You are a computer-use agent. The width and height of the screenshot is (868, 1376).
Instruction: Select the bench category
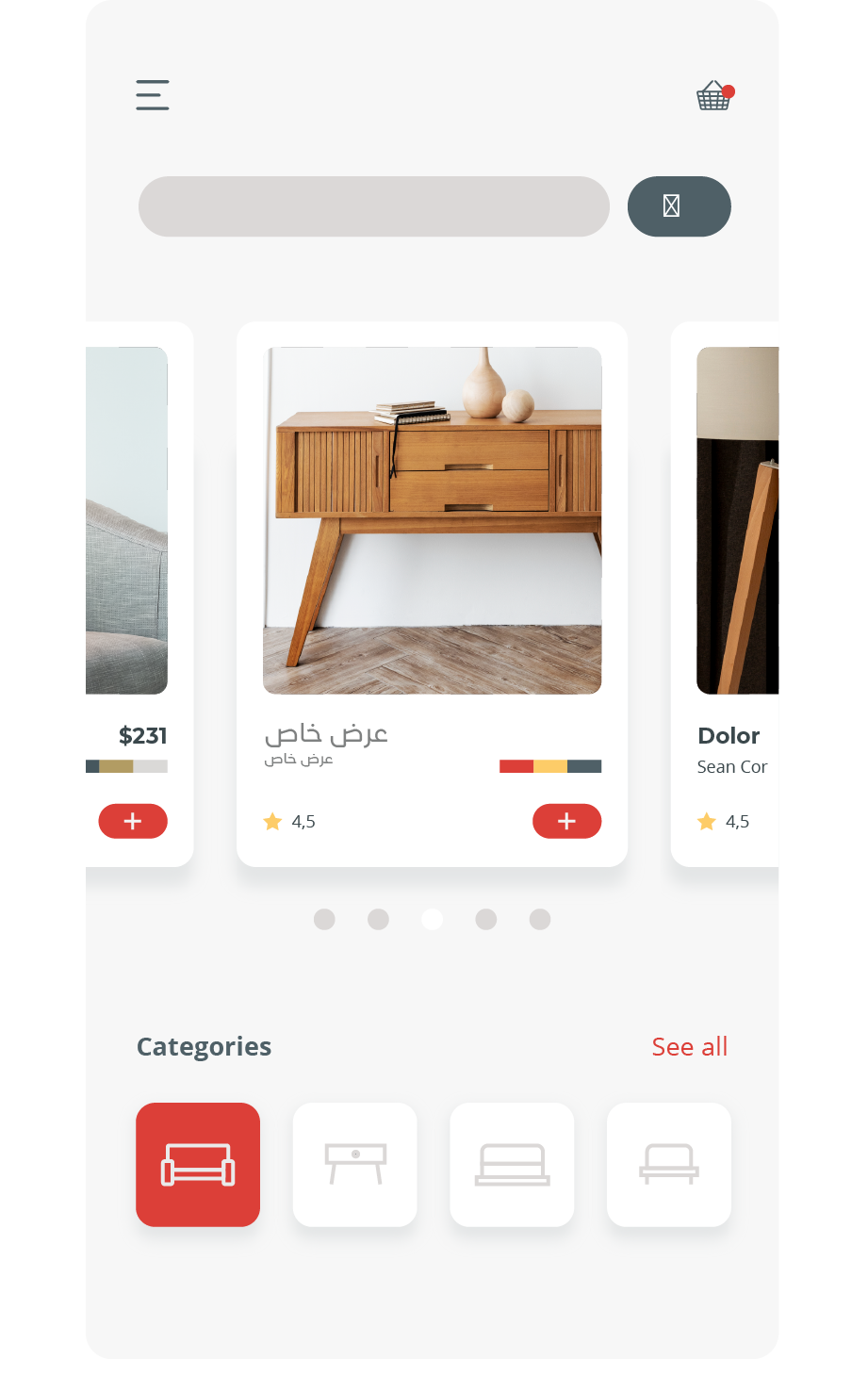(x=669, y=1164)
